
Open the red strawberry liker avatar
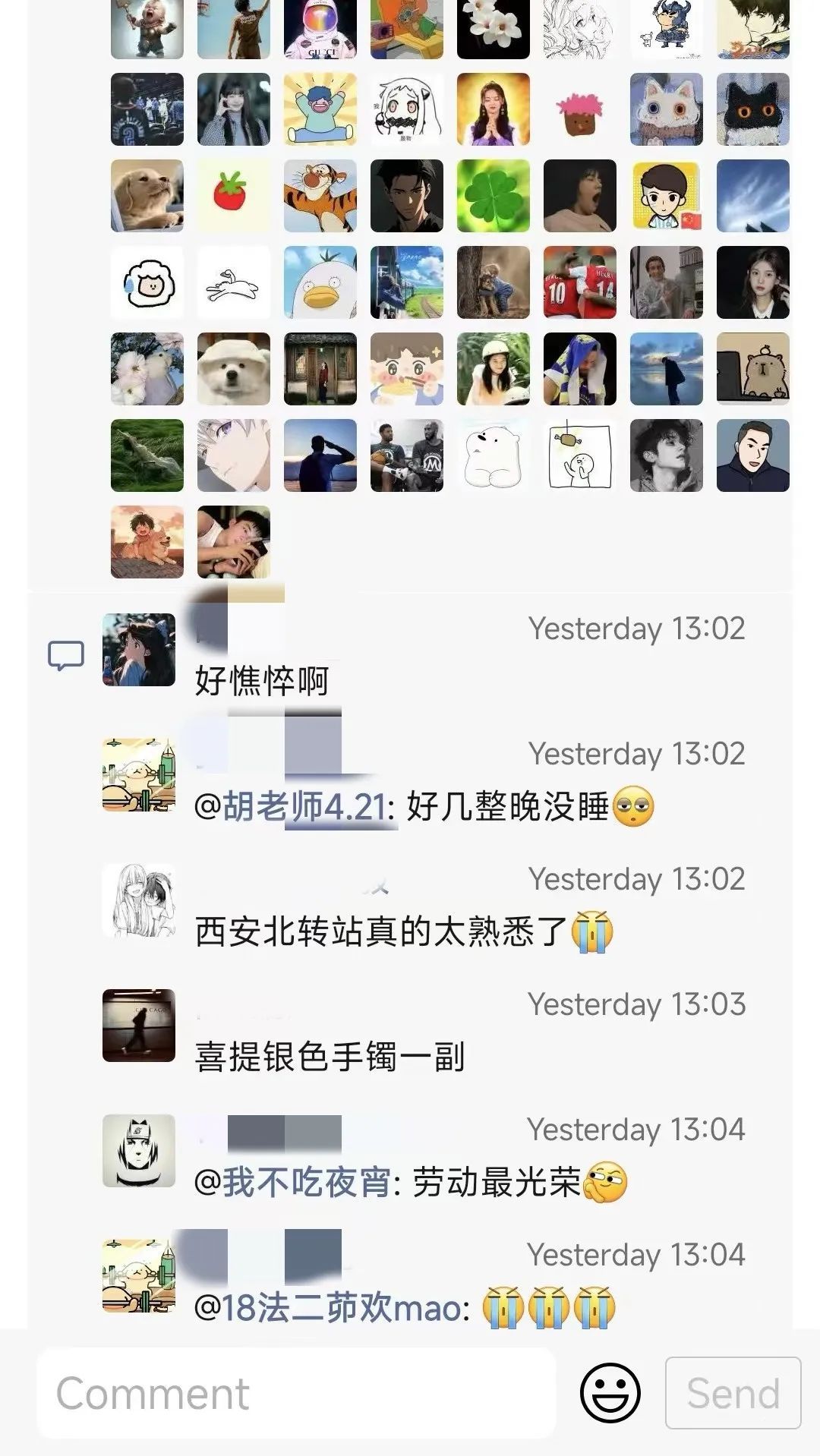pos(234,196)
